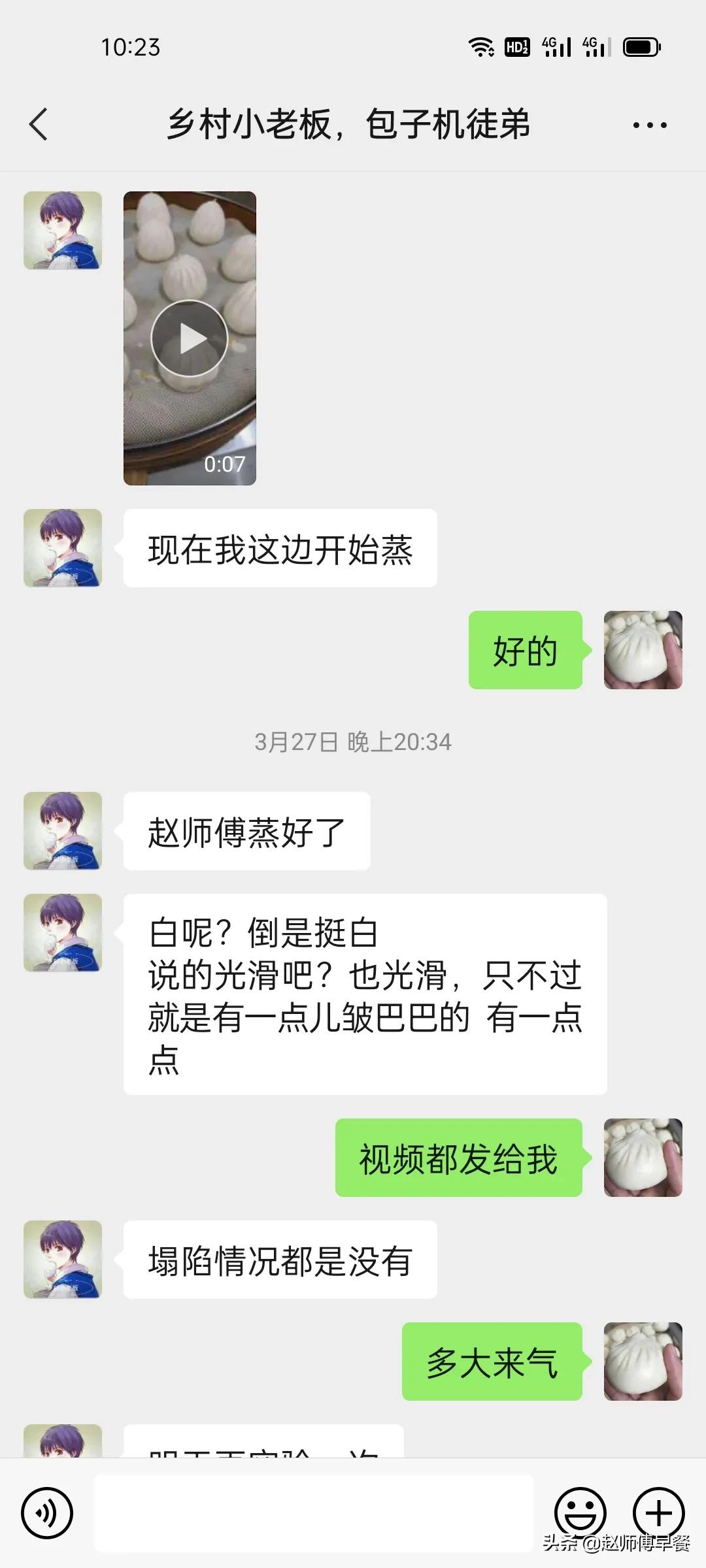The image size is (706, 1568).
Task: Open contact avatar beside 现在我这边开始蒸
Action: tap(63, 548)
